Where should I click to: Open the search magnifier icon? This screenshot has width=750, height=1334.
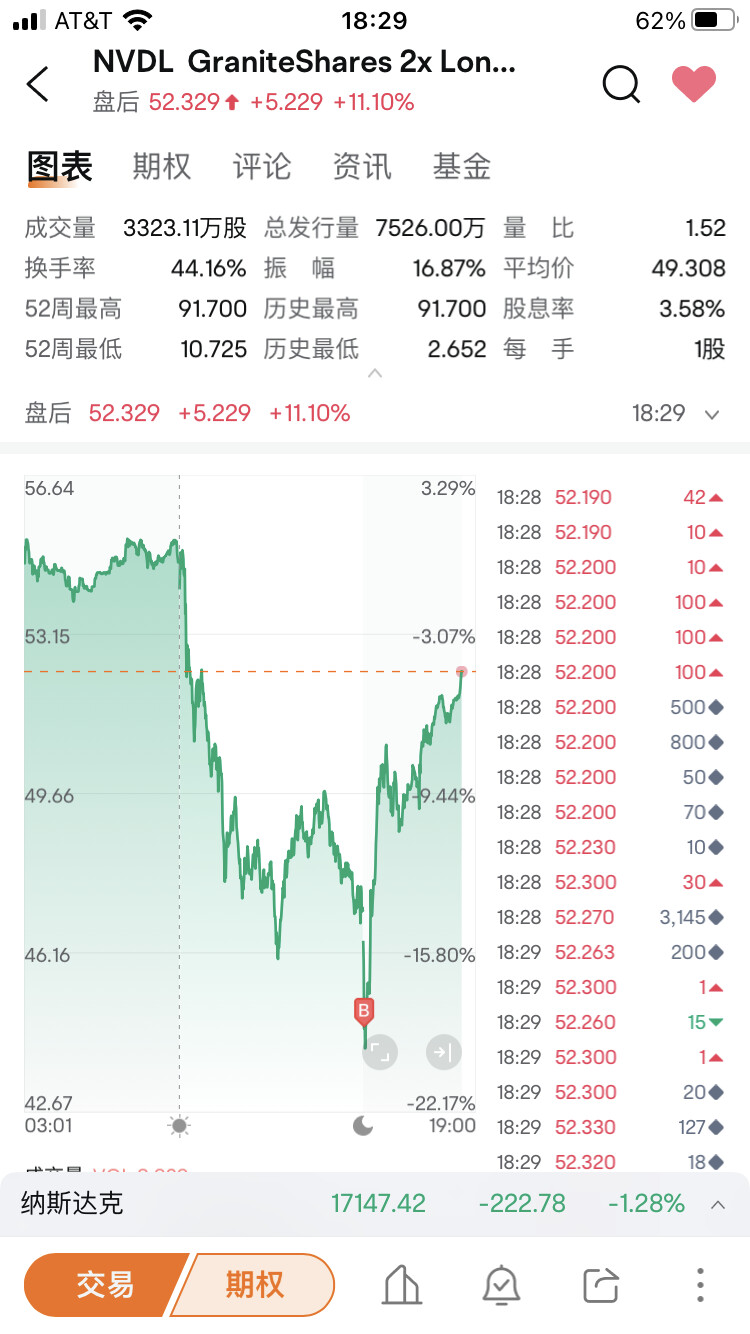pos(621,84)
